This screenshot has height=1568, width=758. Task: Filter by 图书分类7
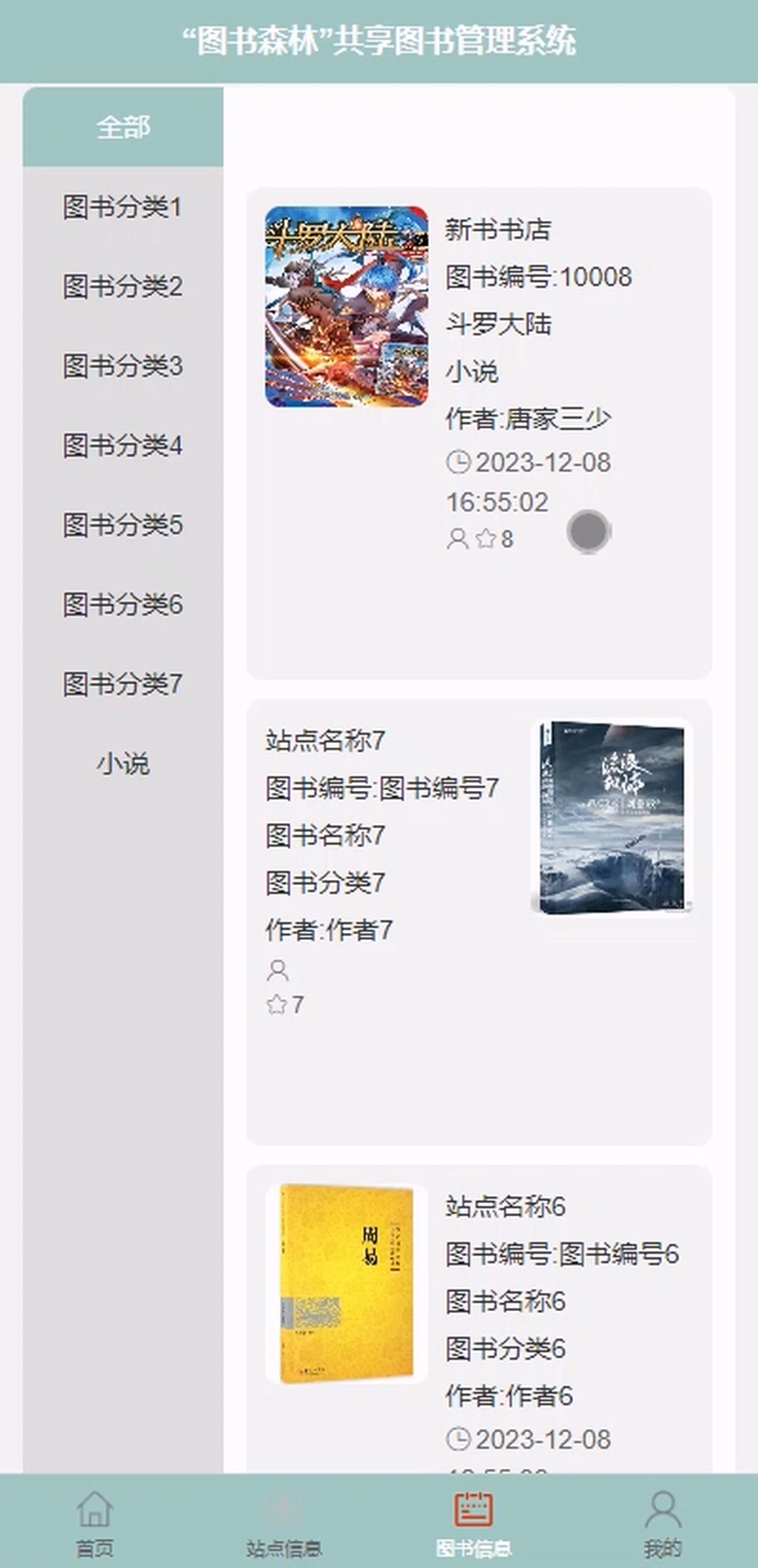(x=123, y=684)
